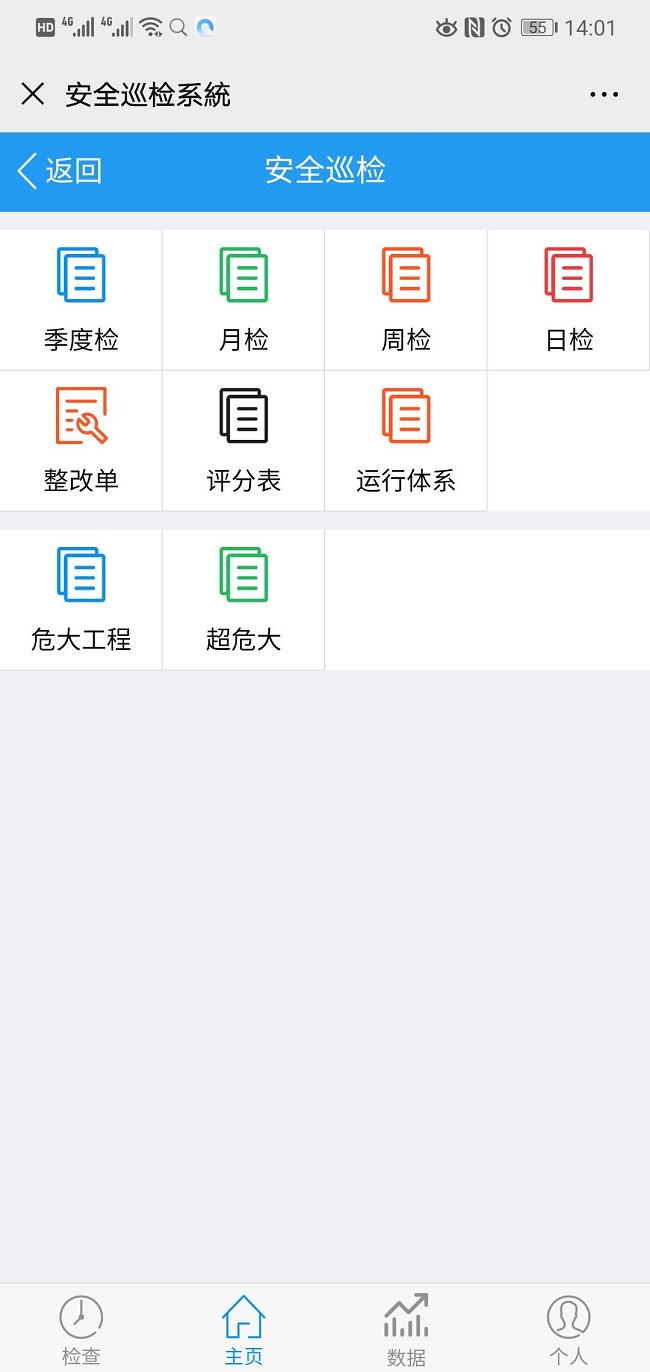Open 日检 daily inspection
This screenshot has width=650, height=1372.
point(569,299)
